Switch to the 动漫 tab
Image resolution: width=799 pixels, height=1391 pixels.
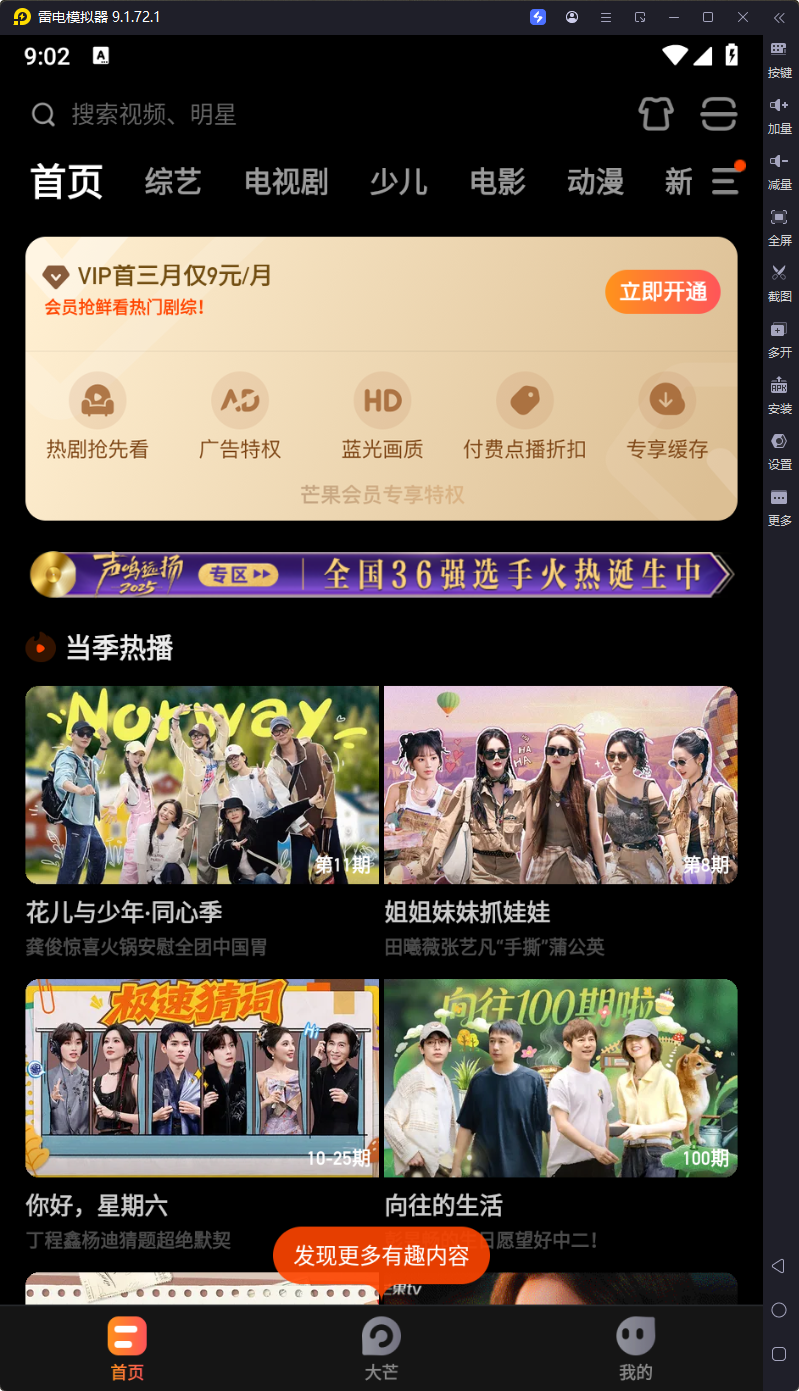tap(595, 182)
